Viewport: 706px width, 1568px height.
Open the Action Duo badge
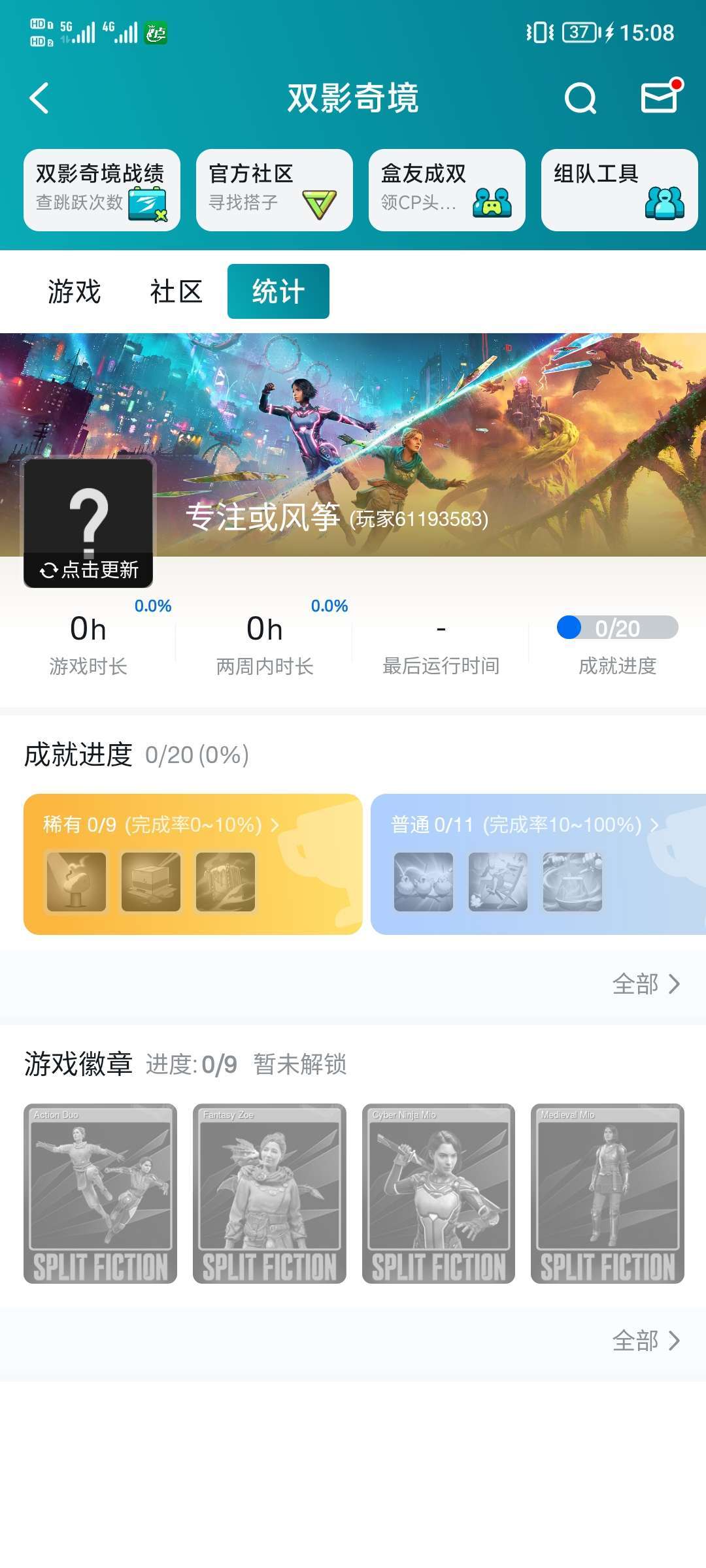point(100,1194)
